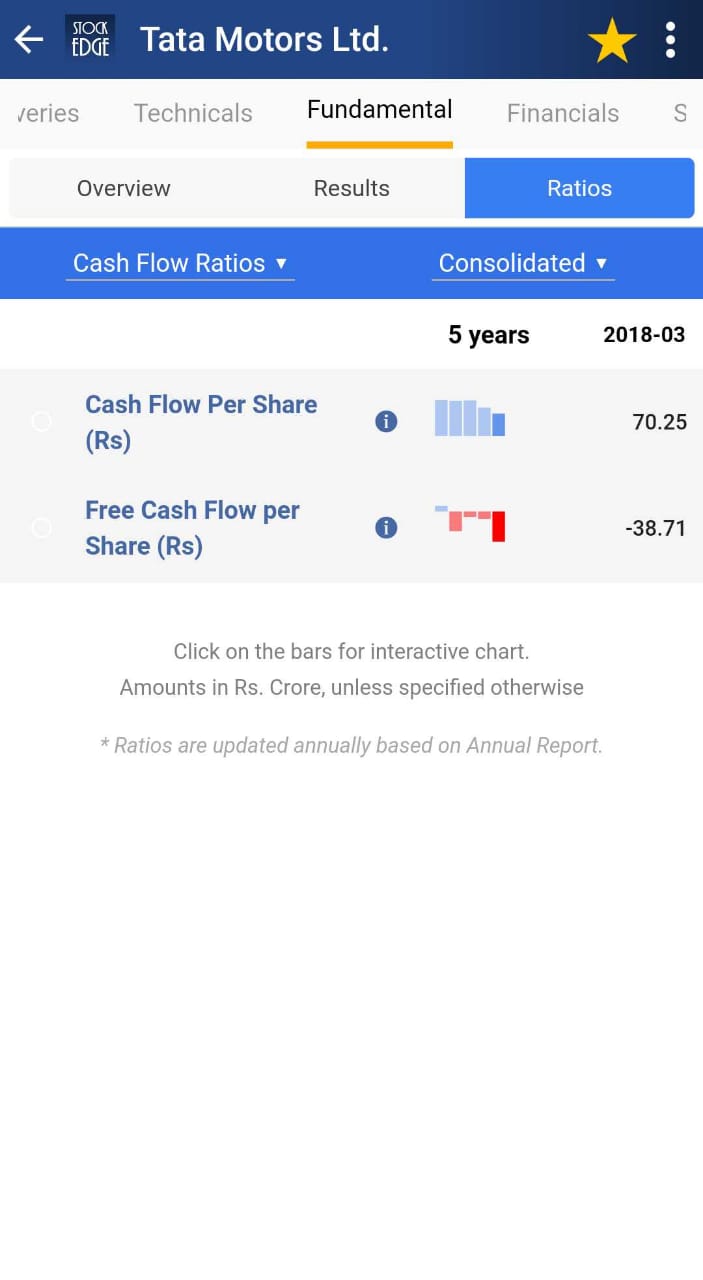Select the Cash Flow Per Share radio button
The width and height of the screenshot is (703, 1280).
point(41,422)
